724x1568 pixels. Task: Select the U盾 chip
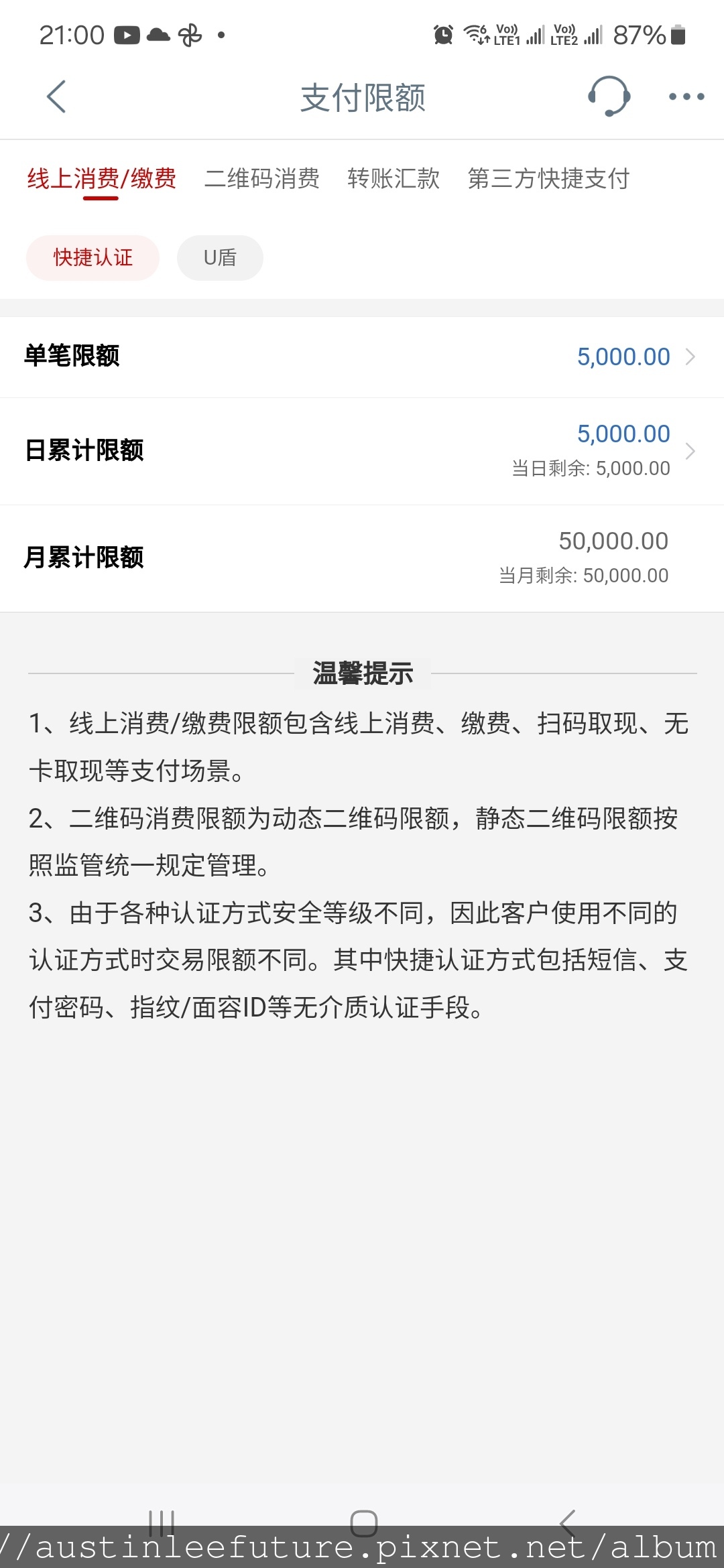[220, 258]
